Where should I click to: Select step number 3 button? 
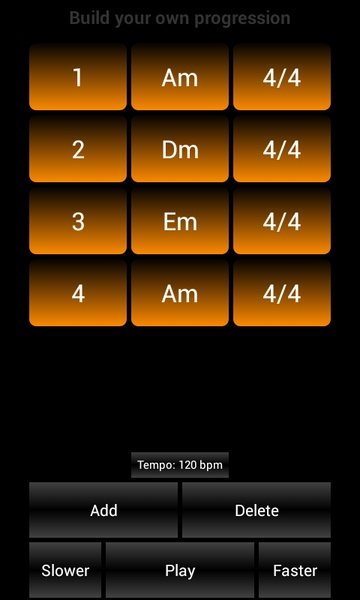pyautogui.click(x=78, y=221)
